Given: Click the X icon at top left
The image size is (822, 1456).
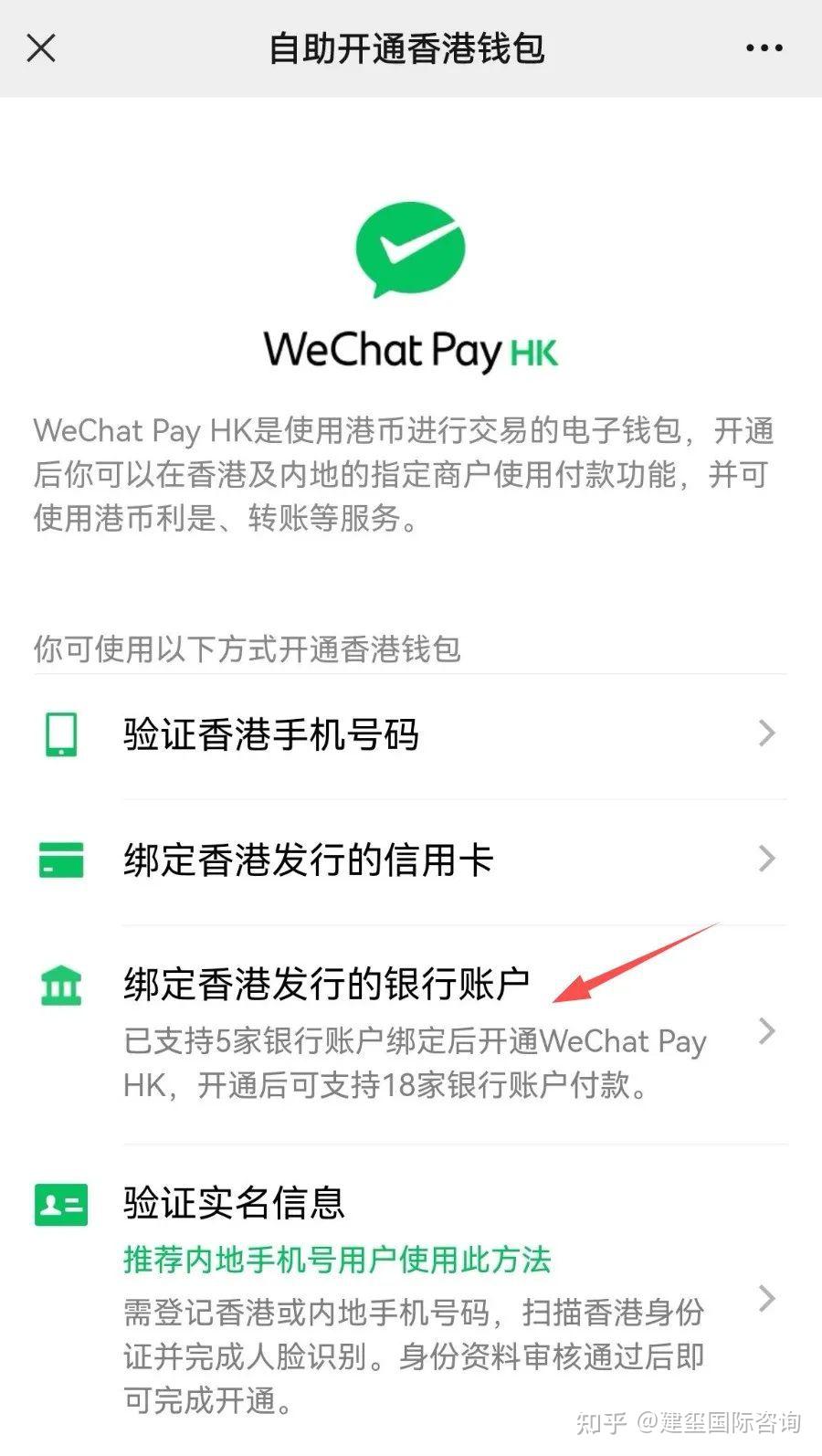Looking at the screenshot, I should (x=41, y=47).
